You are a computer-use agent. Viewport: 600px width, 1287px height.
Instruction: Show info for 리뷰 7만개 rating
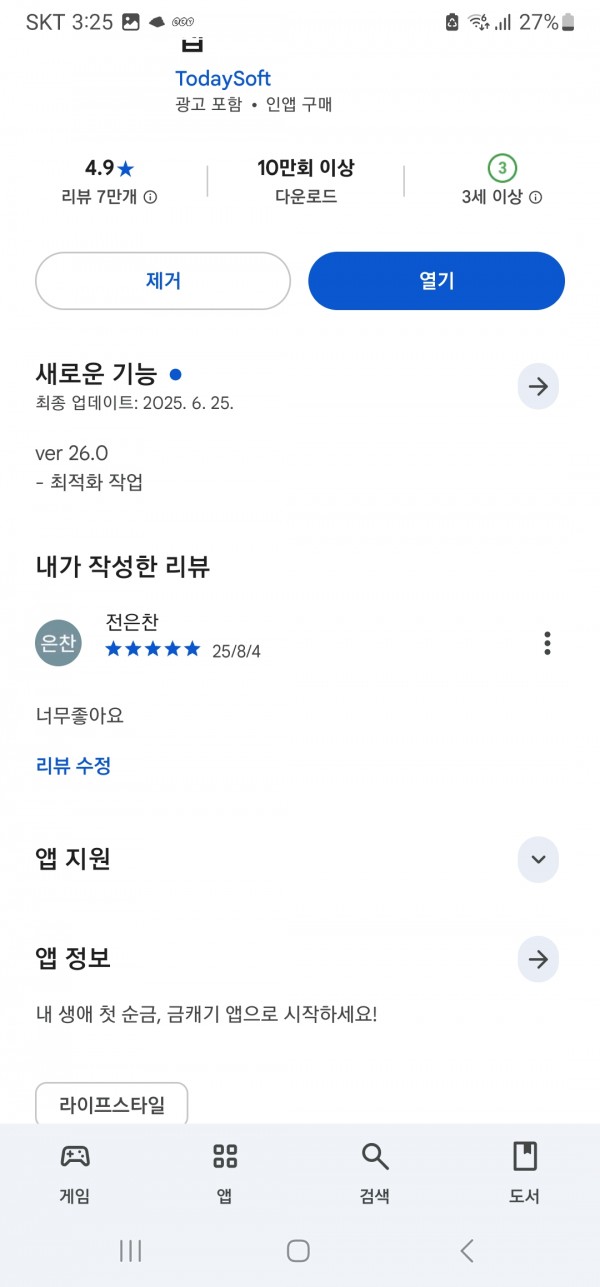point(150,198)
